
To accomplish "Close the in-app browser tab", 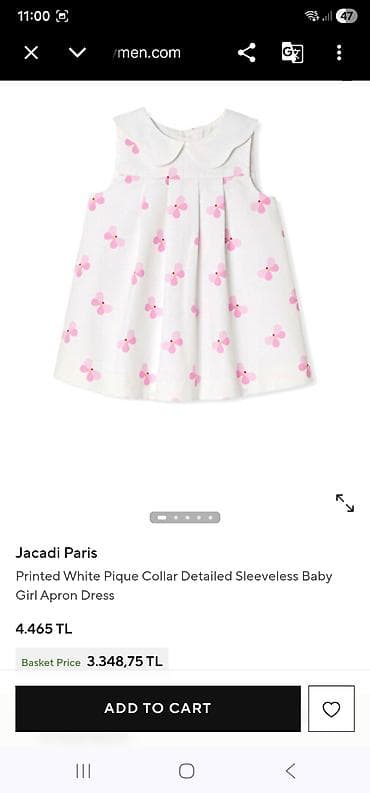I will pyautogui.click(x=31, y=53).
